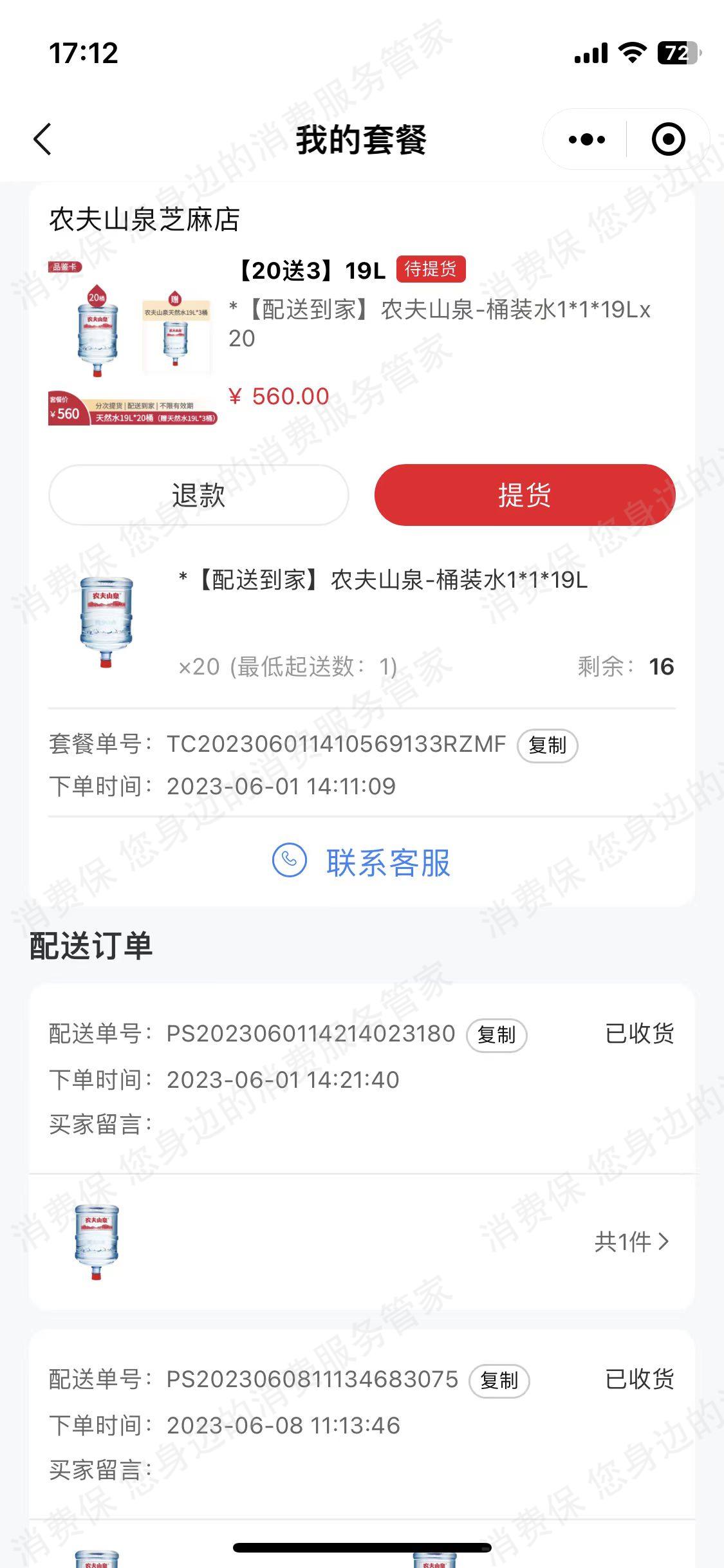Contact customer service via 联系客服
The image size is (724, 1568).
tap(362, 862)
